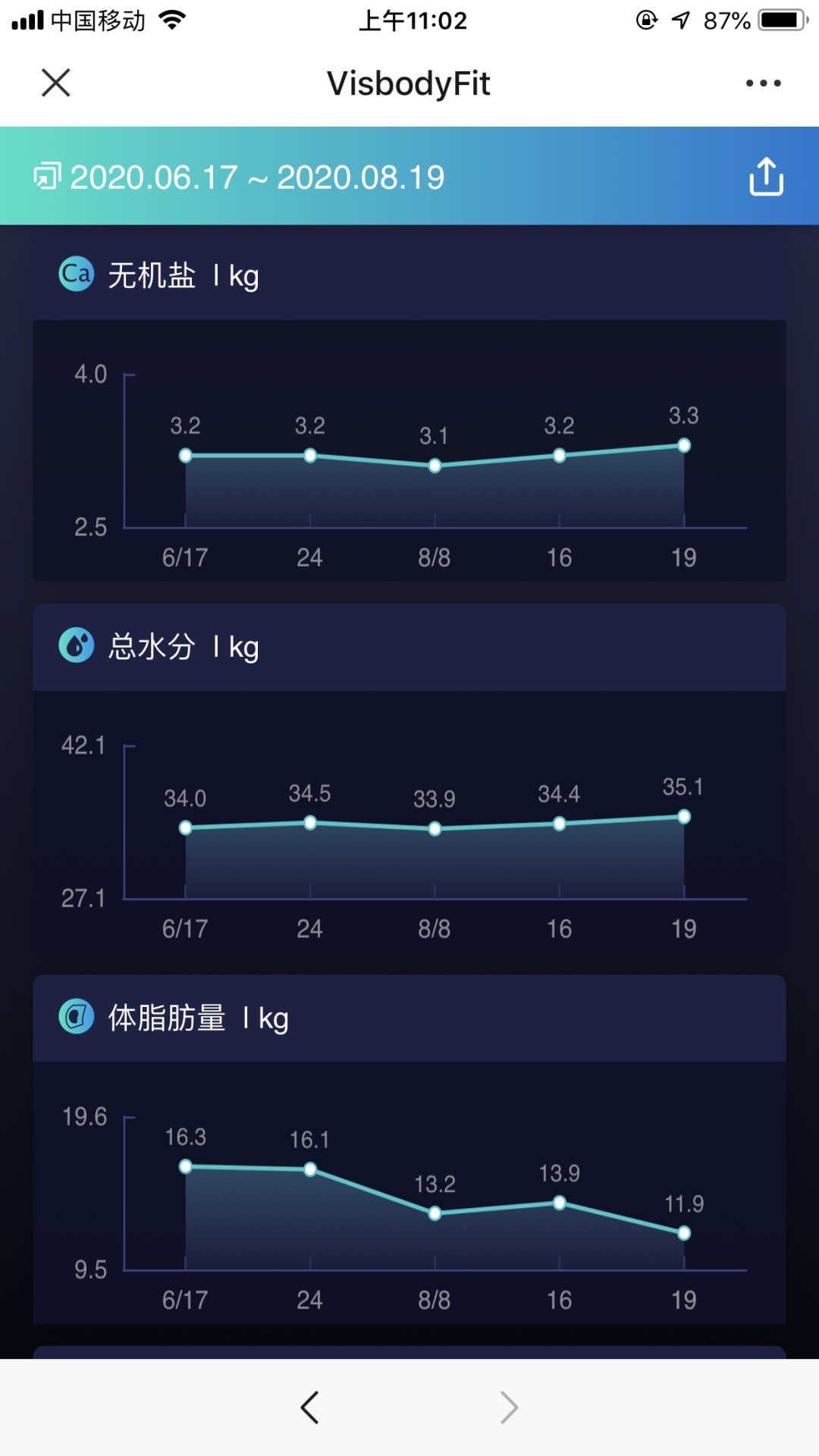
Task: Go back to the previous web page
Action: (x=309, y=1407)
